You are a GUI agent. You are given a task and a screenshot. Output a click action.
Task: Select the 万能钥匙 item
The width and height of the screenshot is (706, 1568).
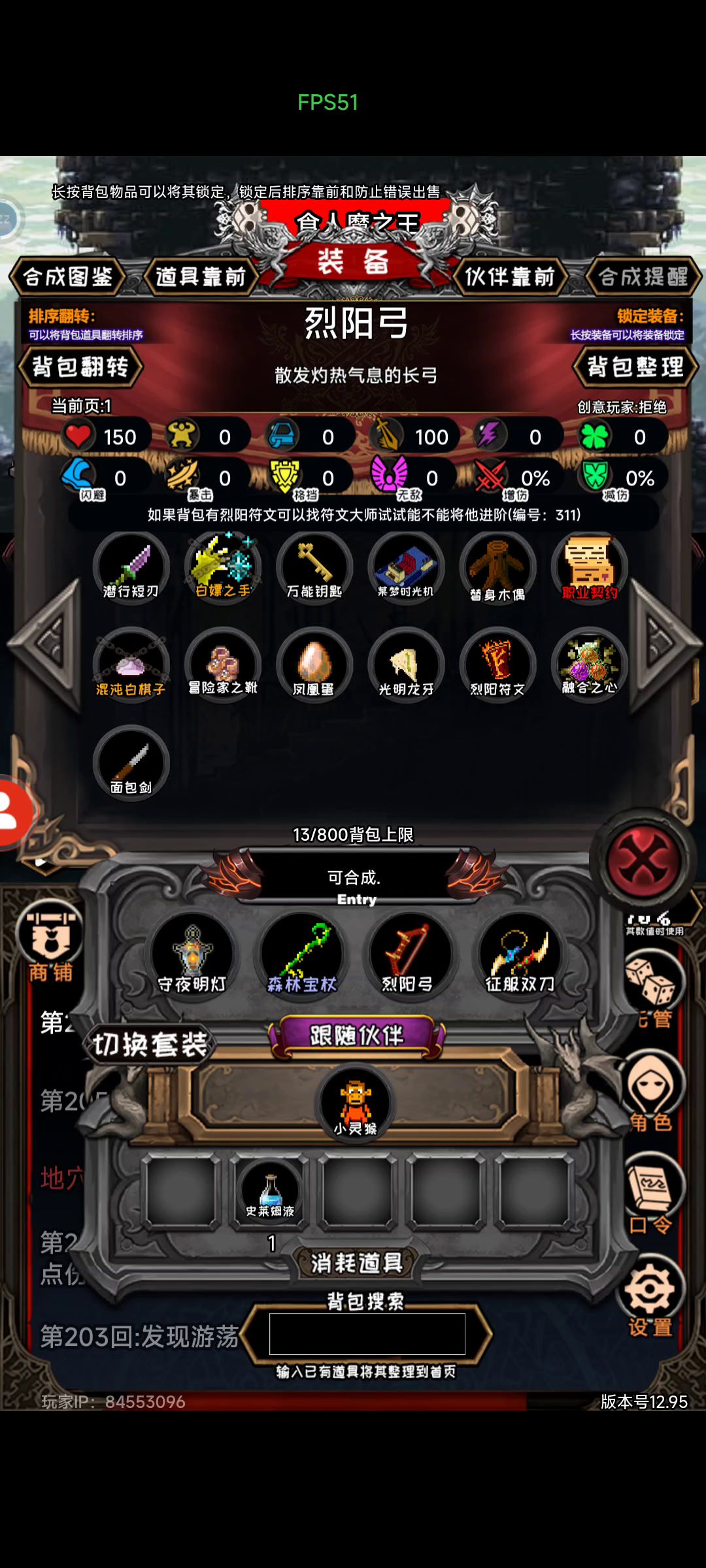(x=314, y=567)
